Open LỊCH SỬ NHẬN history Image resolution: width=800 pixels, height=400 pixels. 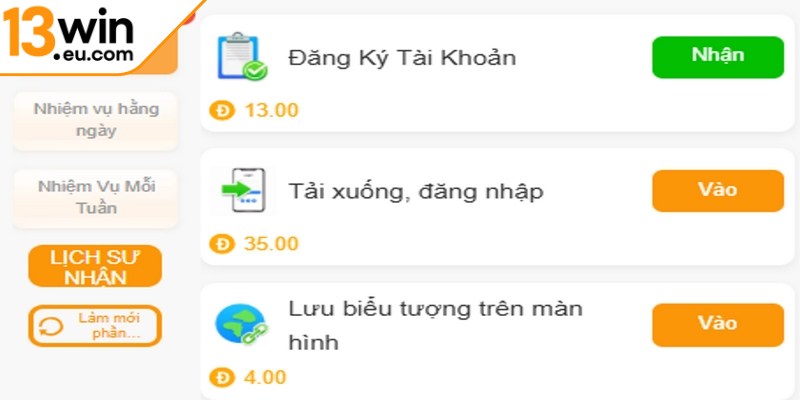(x=95, y=267)
